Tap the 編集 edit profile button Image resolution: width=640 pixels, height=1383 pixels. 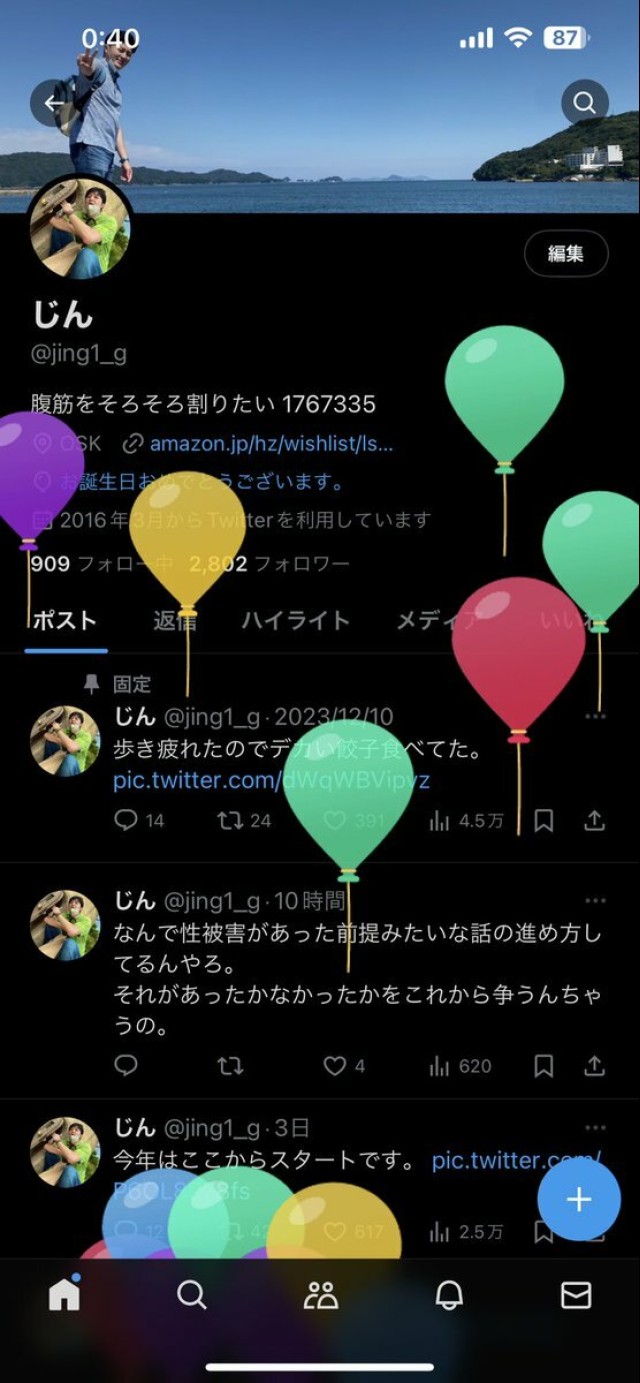click(x=566, y=254)
